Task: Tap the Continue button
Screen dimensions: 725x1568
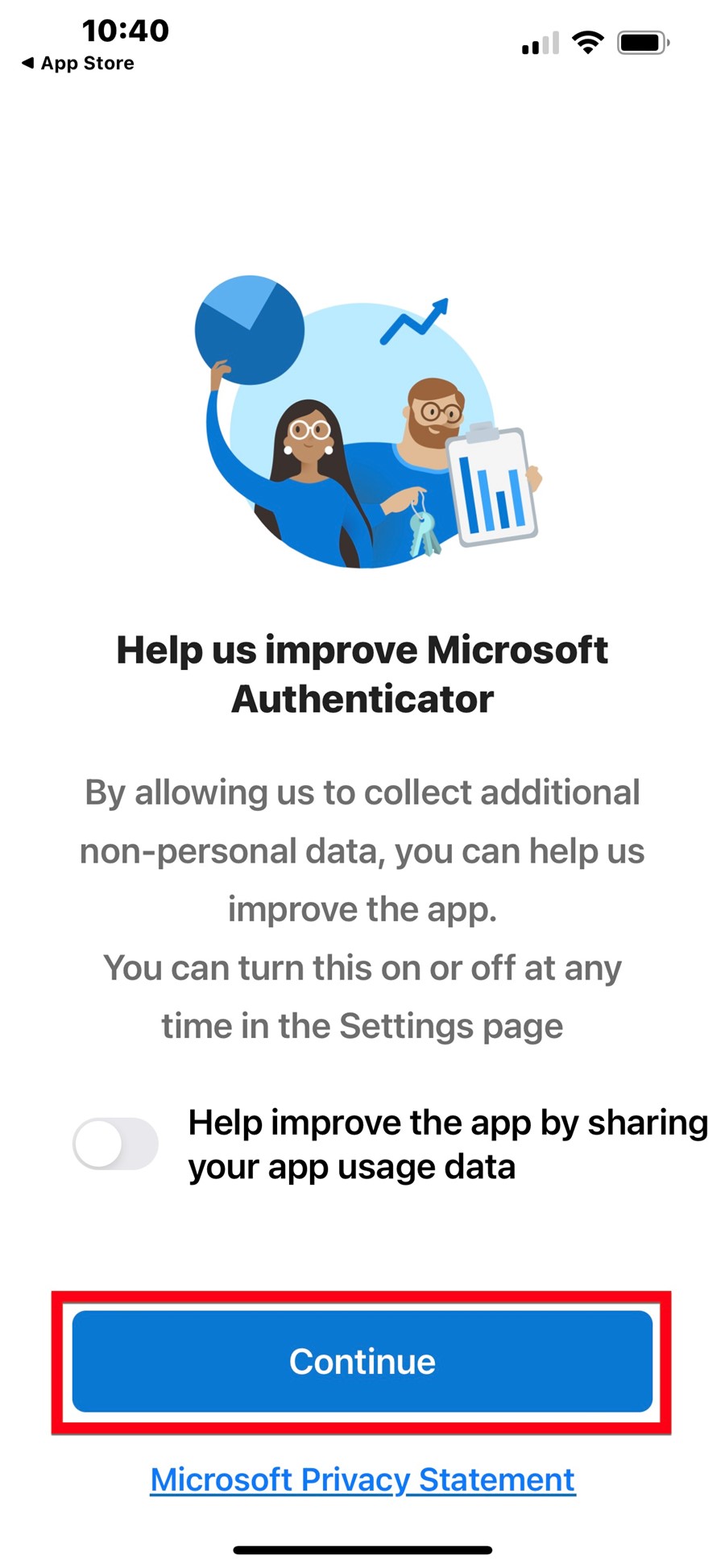Action: click(x=362, y=1361)
